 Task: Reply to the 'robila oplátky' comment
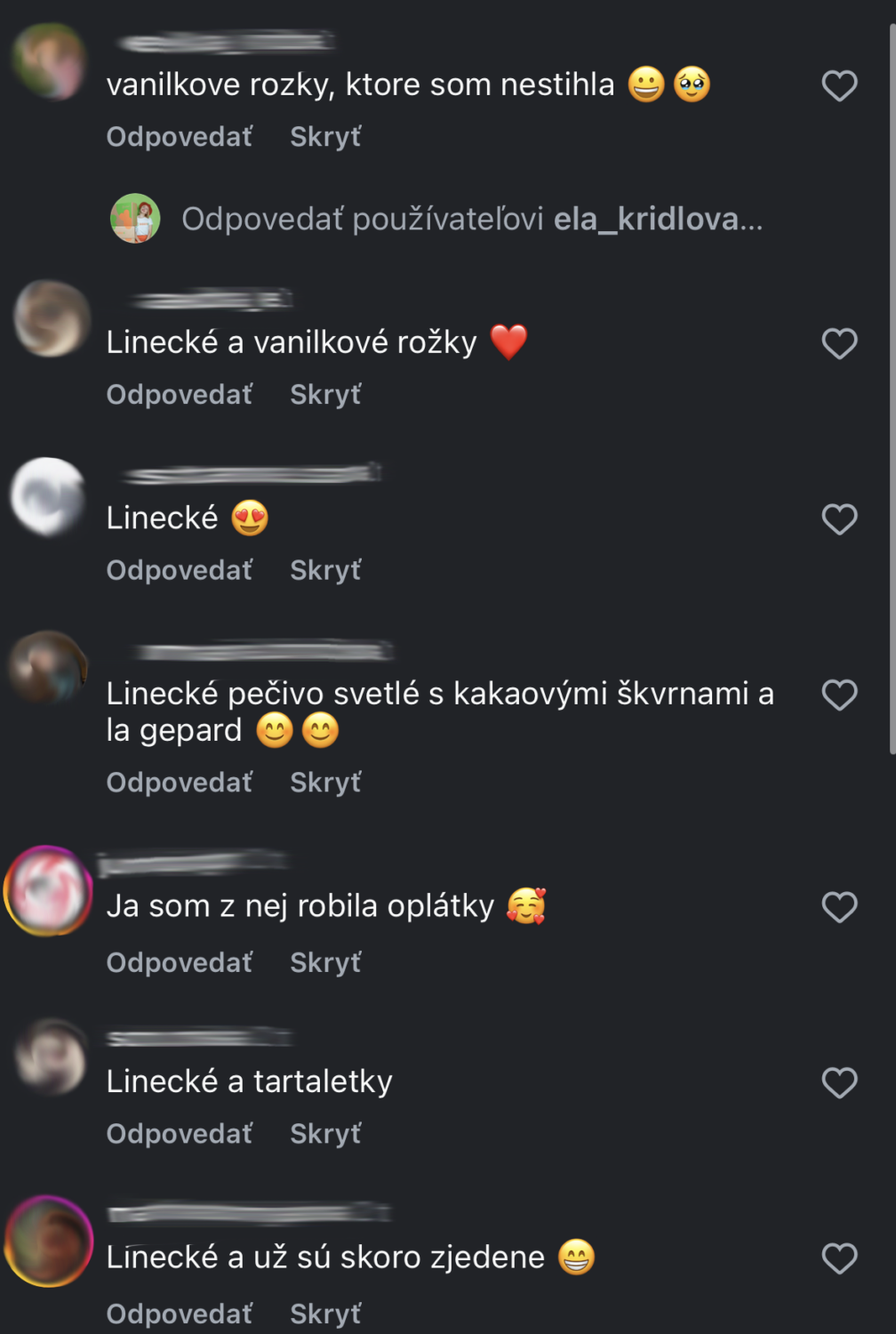pos(179,962)
